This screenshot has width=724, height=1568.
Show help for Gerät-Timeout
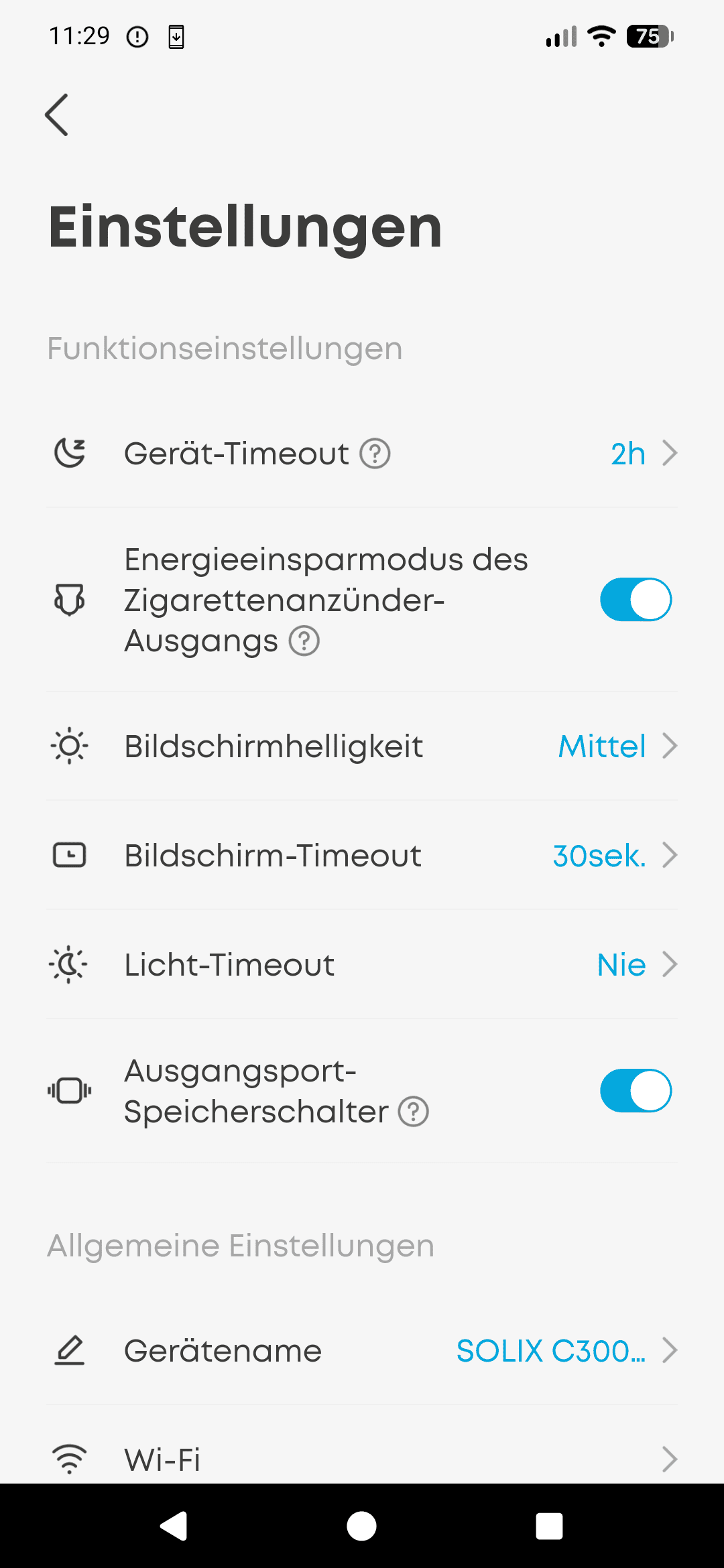375,454
